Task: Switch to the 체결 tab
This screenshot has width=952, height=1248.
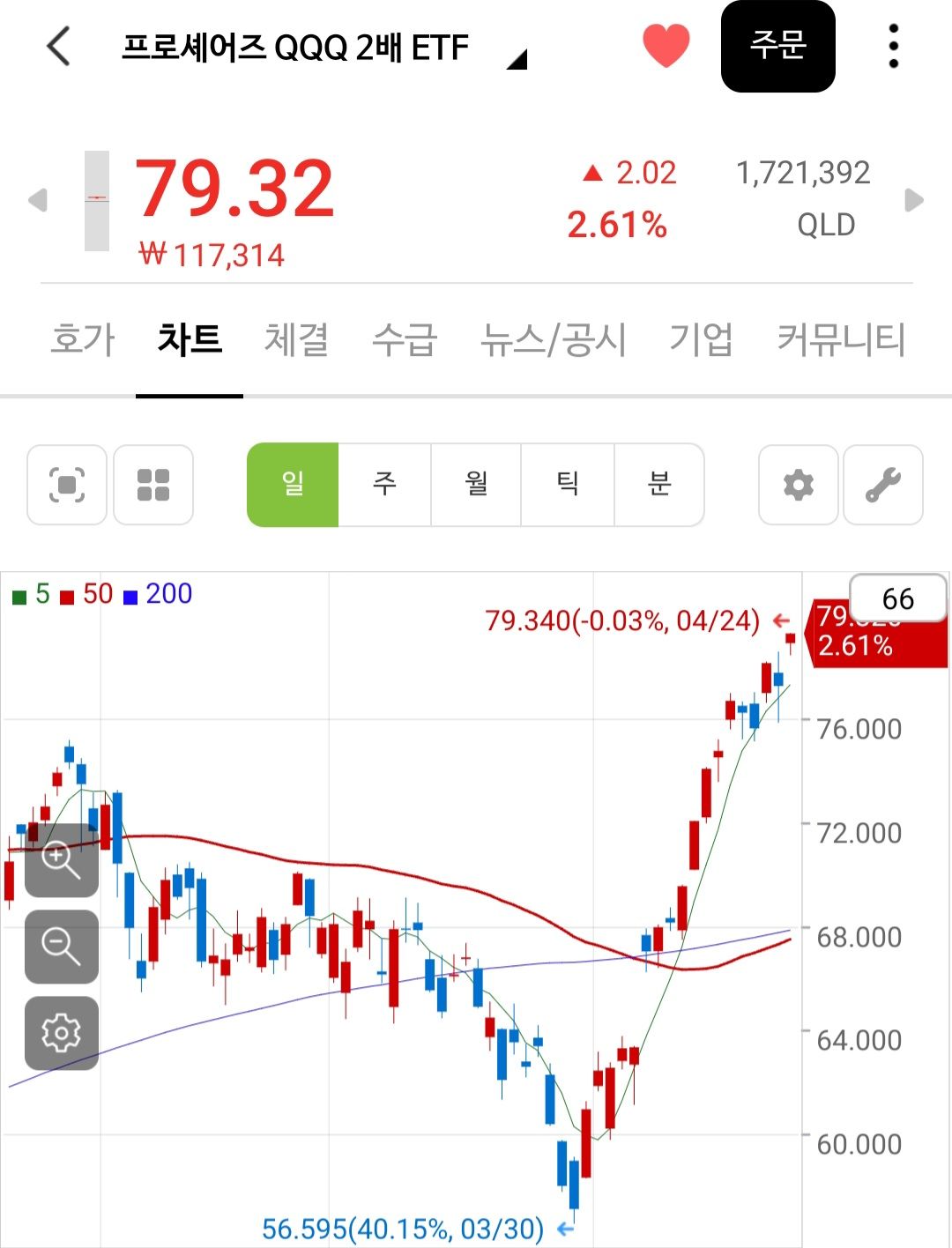Action: click(297, 340)
